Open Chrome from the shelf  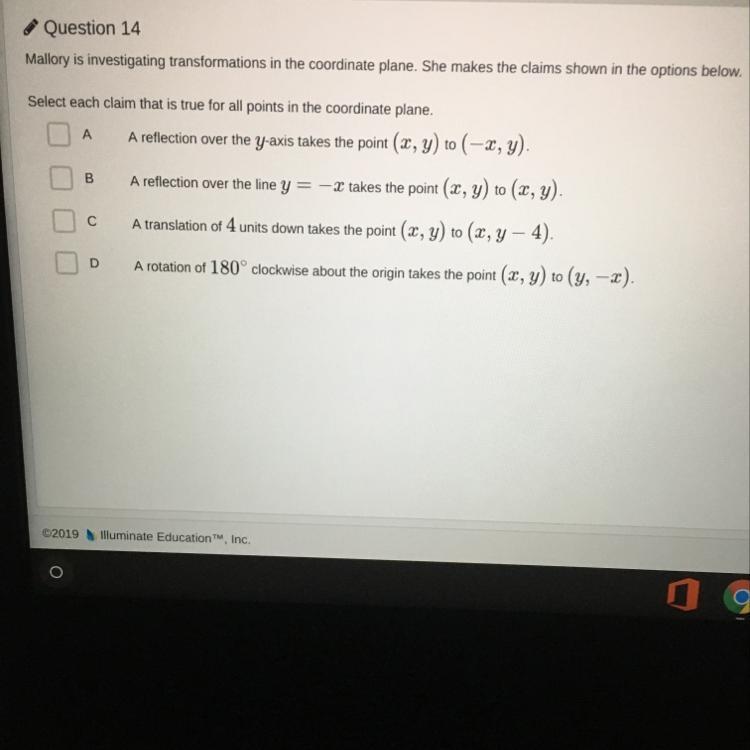pyautogui.click(x=738, y=596)
